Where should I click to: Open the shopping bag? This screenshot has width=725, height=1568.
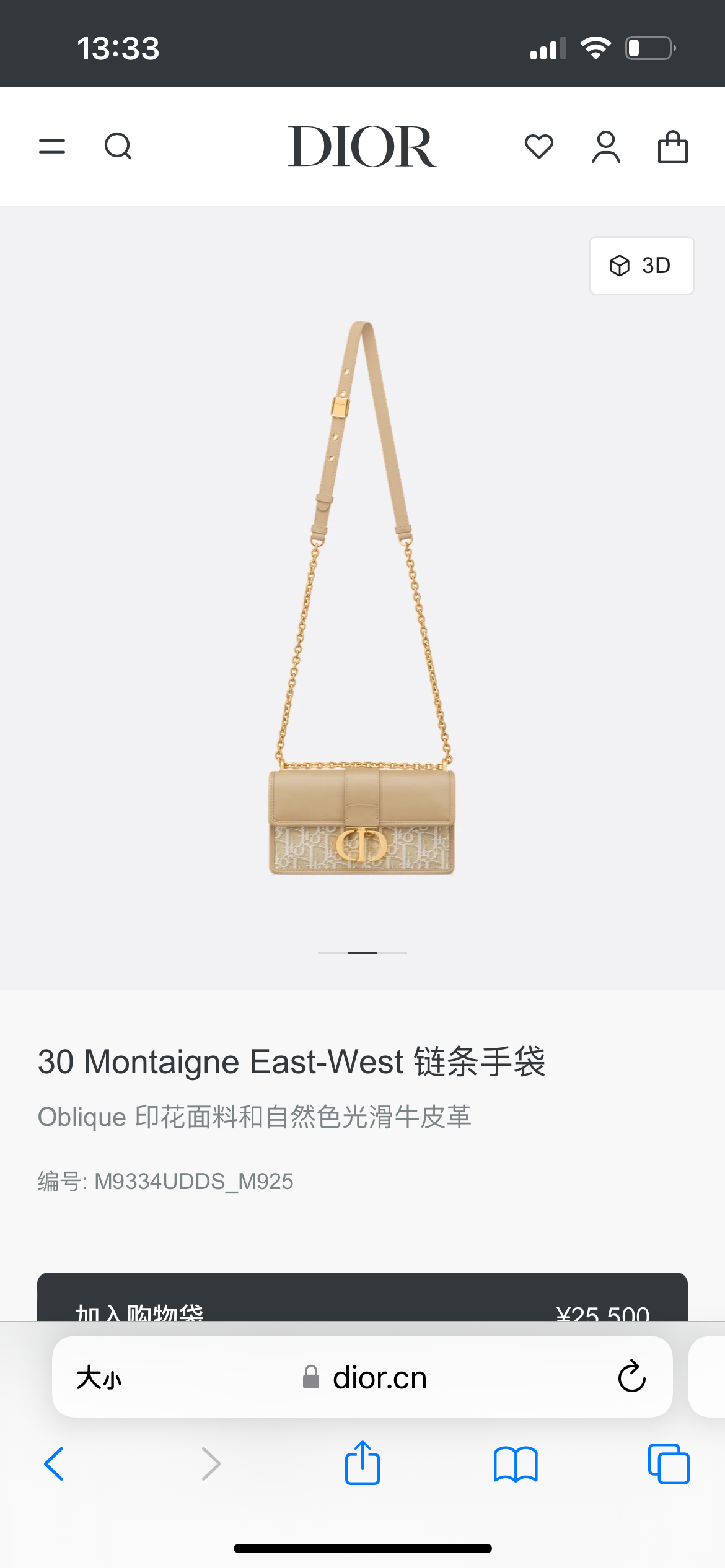coord(673,147)
